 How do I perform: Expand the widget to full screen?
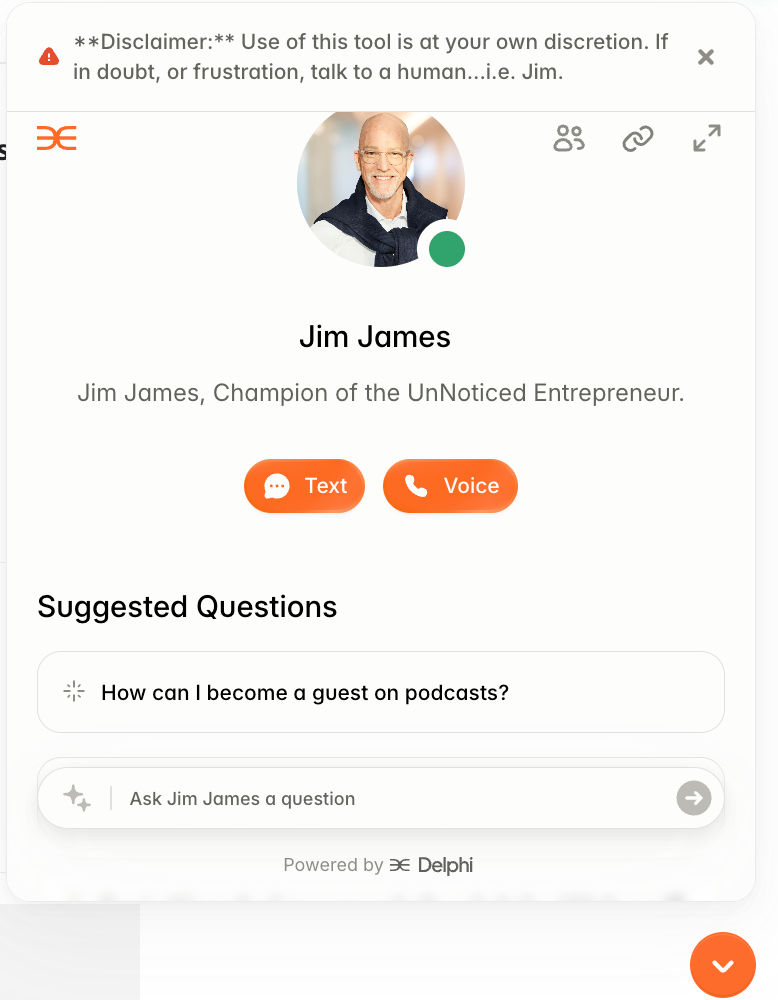707,139
